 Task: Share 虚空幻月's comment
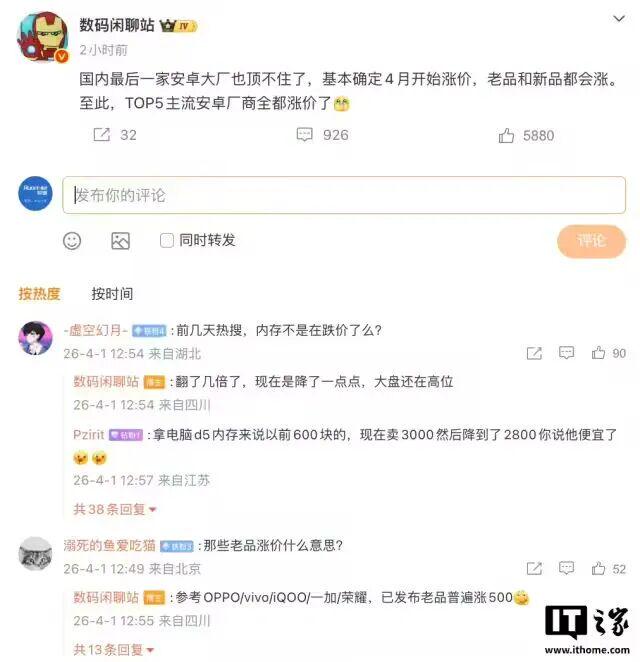[535, 353]
